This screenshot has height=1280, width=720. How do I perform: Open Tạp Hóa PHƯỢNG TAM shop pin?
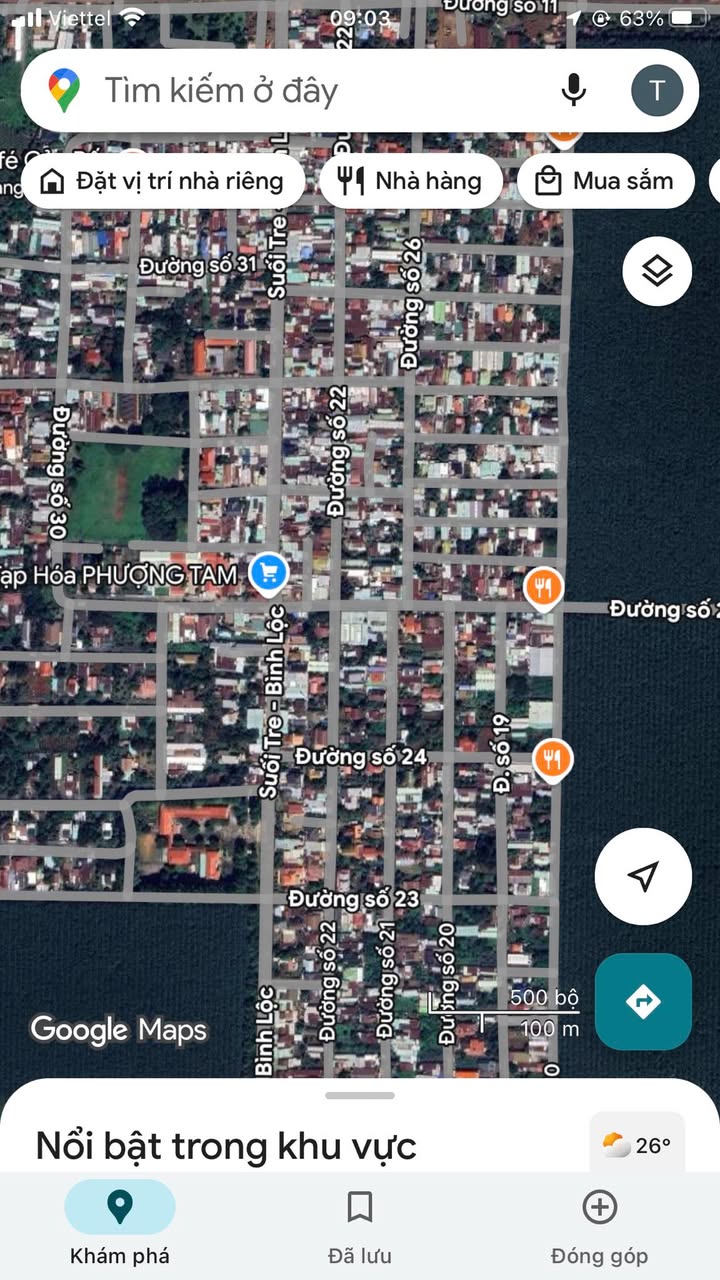[268, 574]
